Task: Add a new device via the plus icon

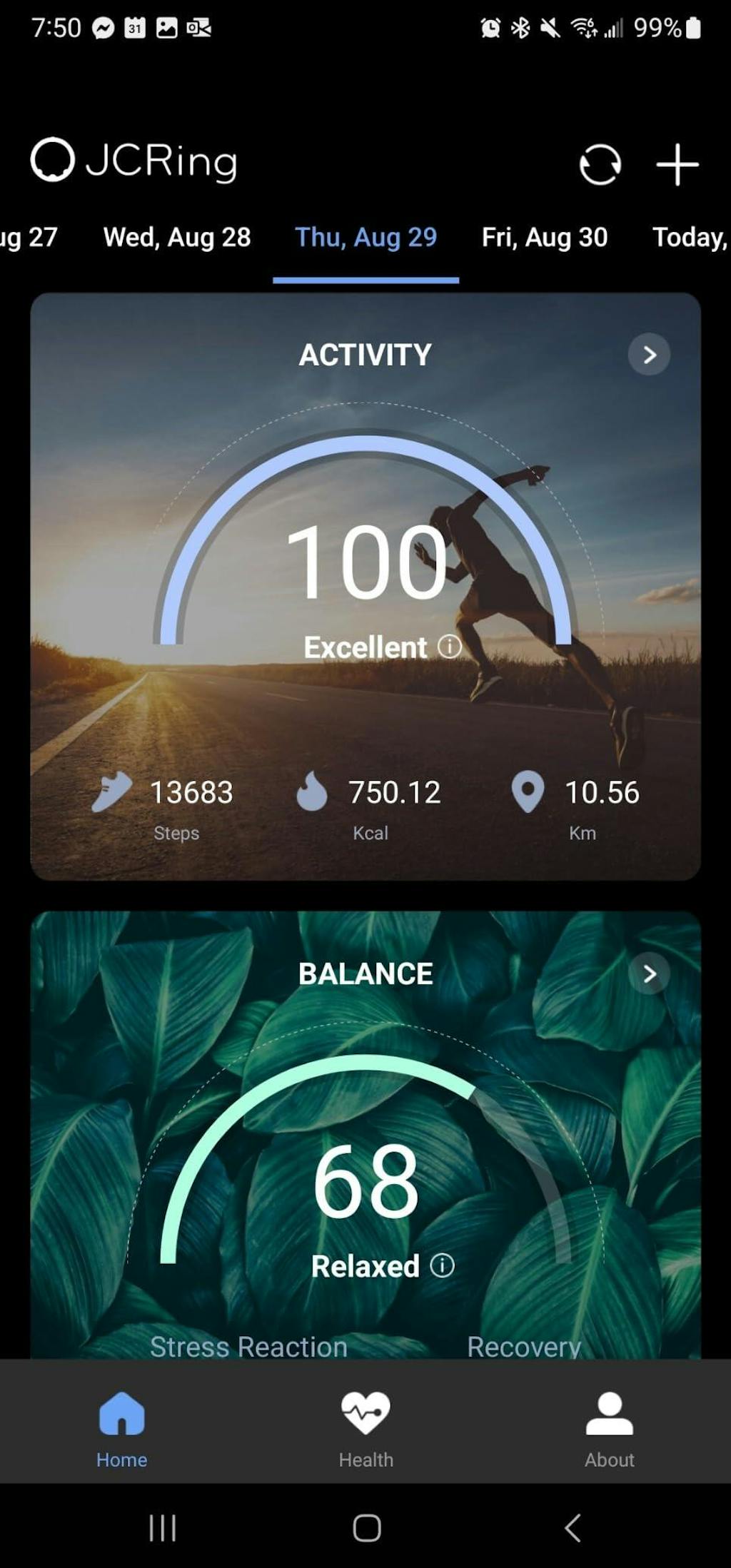Action: pyautogui.click(x=677, y=163)
